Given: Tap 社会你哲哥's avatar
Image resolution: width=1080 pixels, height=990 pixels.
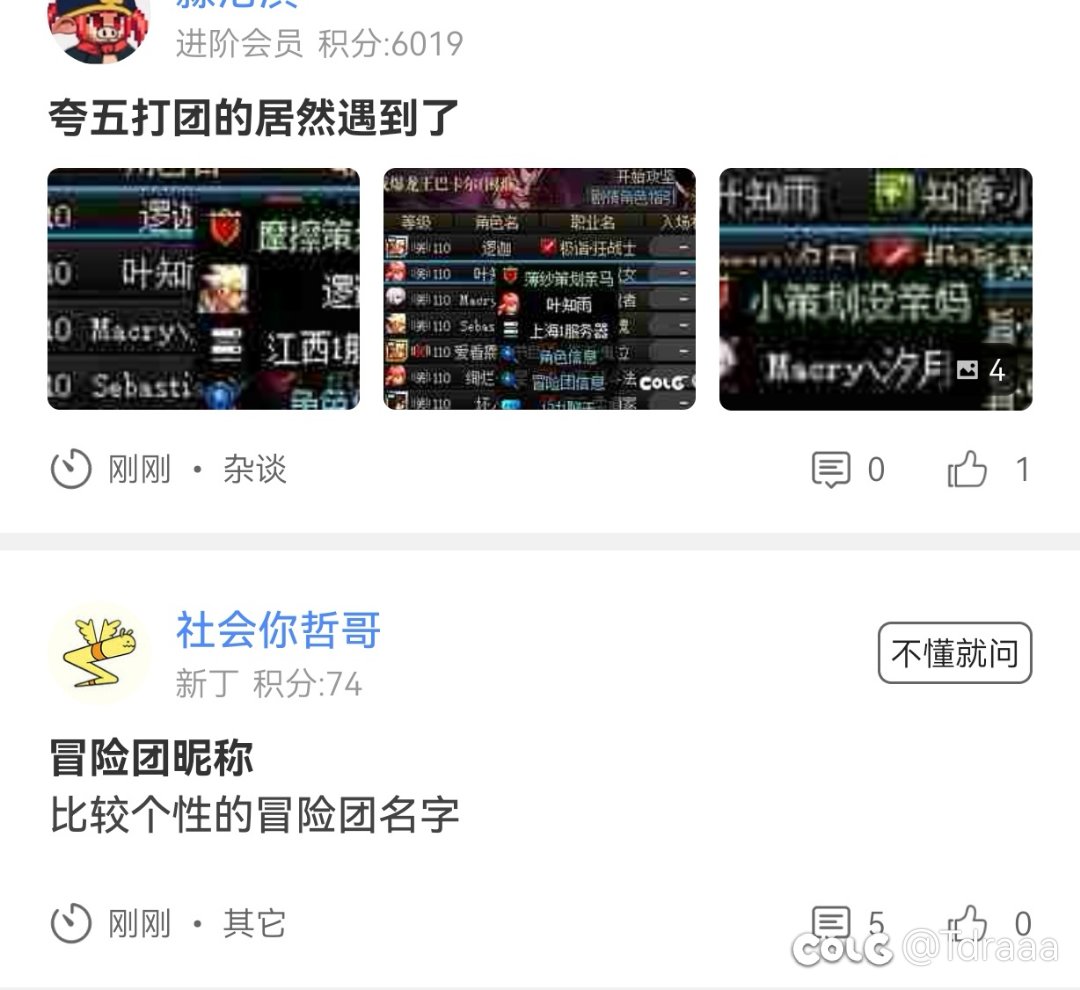Looking at the screenshot, I should [99, 653].
